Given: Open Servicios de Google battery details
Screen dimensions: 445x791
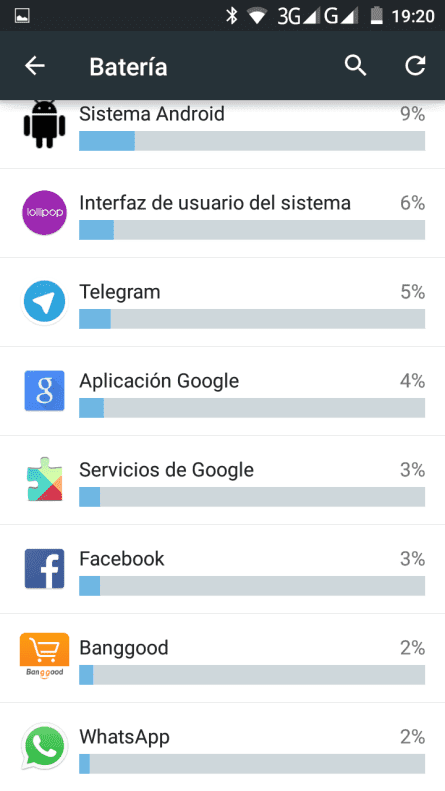Looking at the screenshot, I should pyautogui.click(x=222, y=480).
